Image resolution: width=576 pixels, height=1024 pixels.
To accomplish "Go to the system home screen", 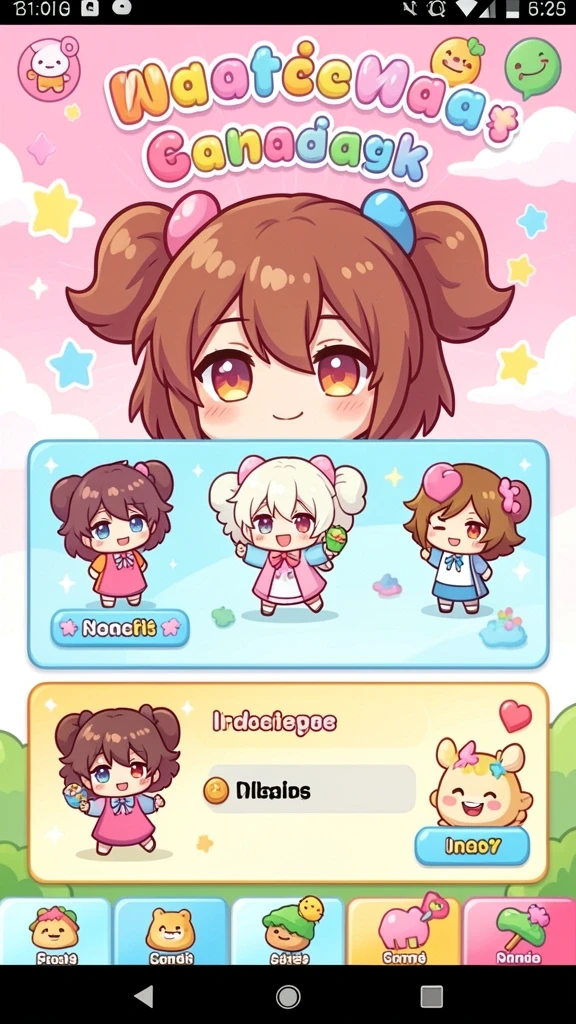I will (x=288, y=997).
